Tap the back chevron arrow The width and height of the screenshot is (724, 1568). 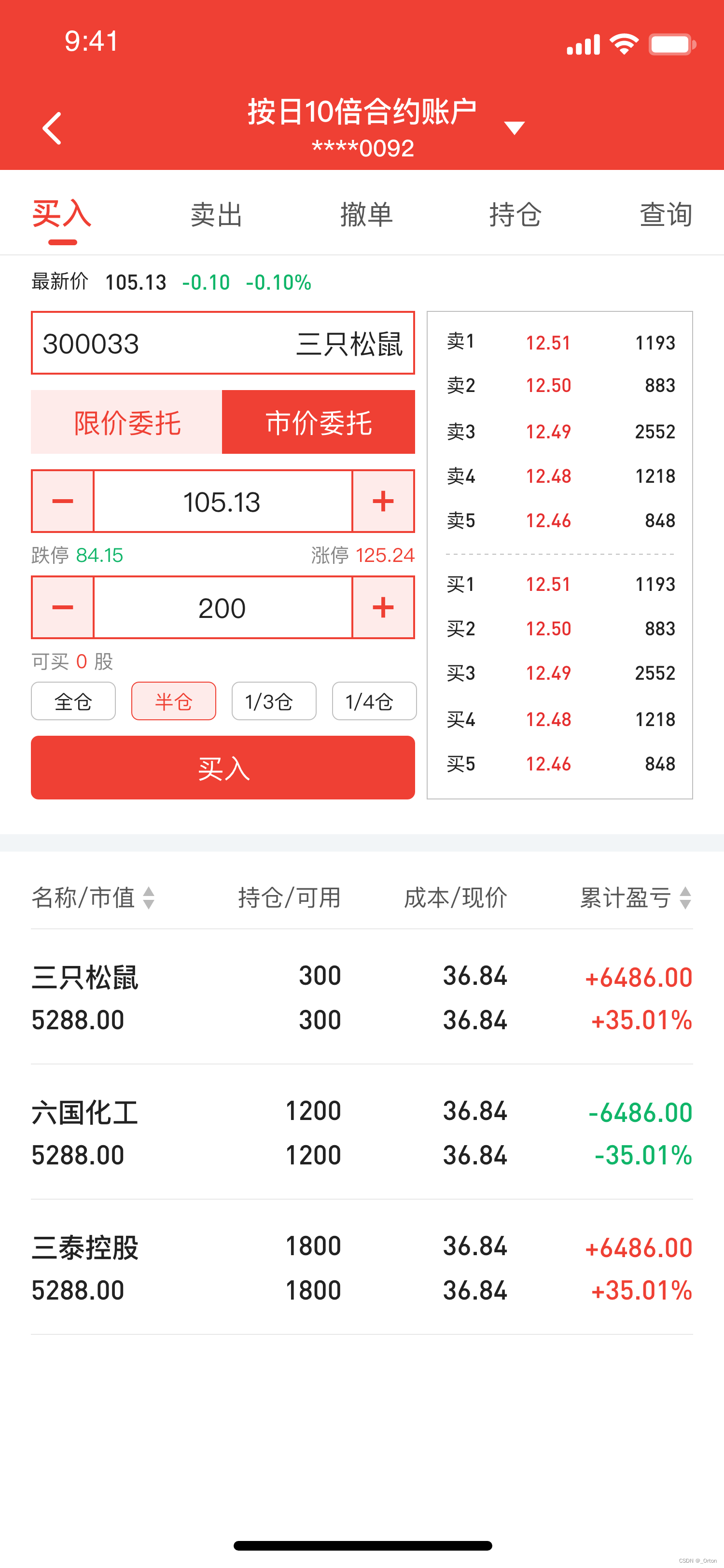pyautogui.click(x=52, y=127)
